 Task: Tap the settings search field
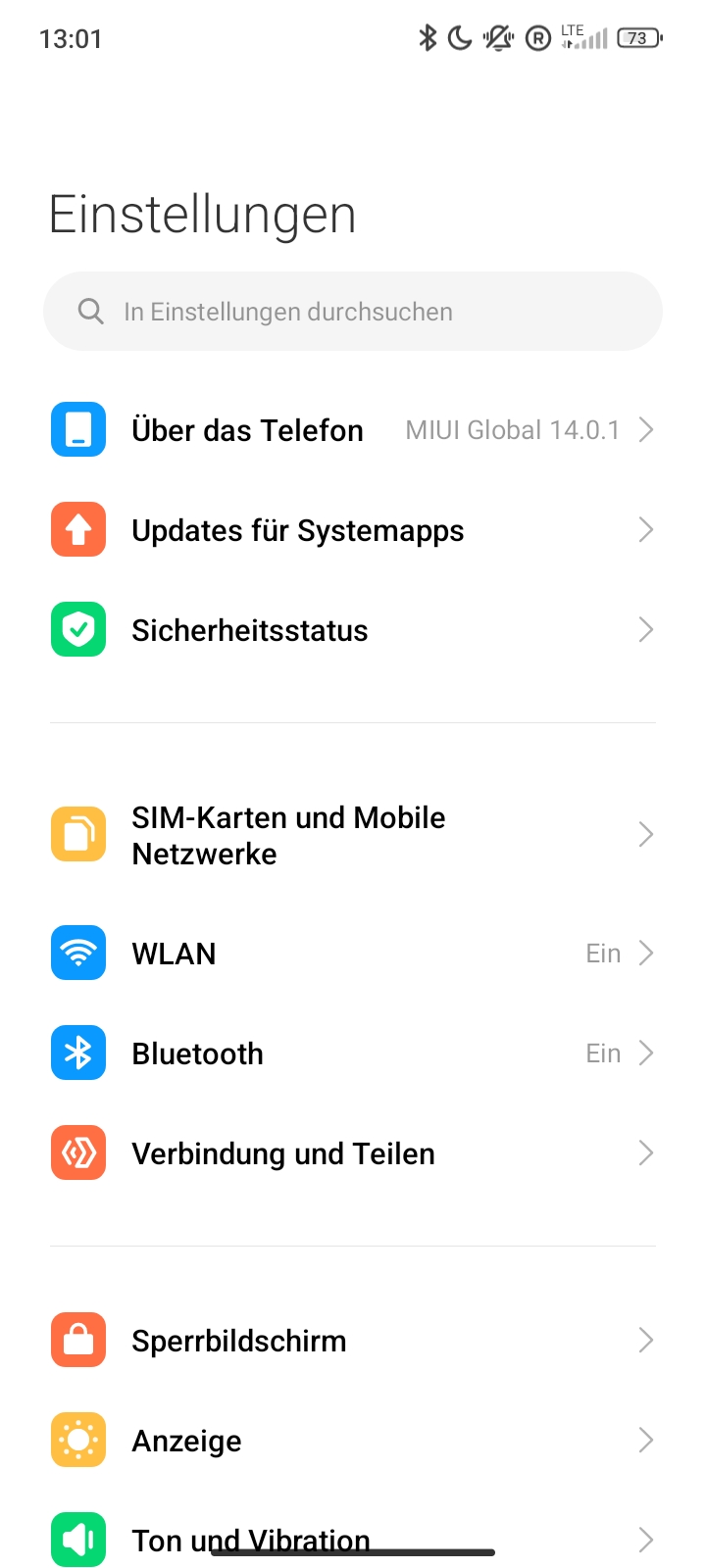coord(353,312)
